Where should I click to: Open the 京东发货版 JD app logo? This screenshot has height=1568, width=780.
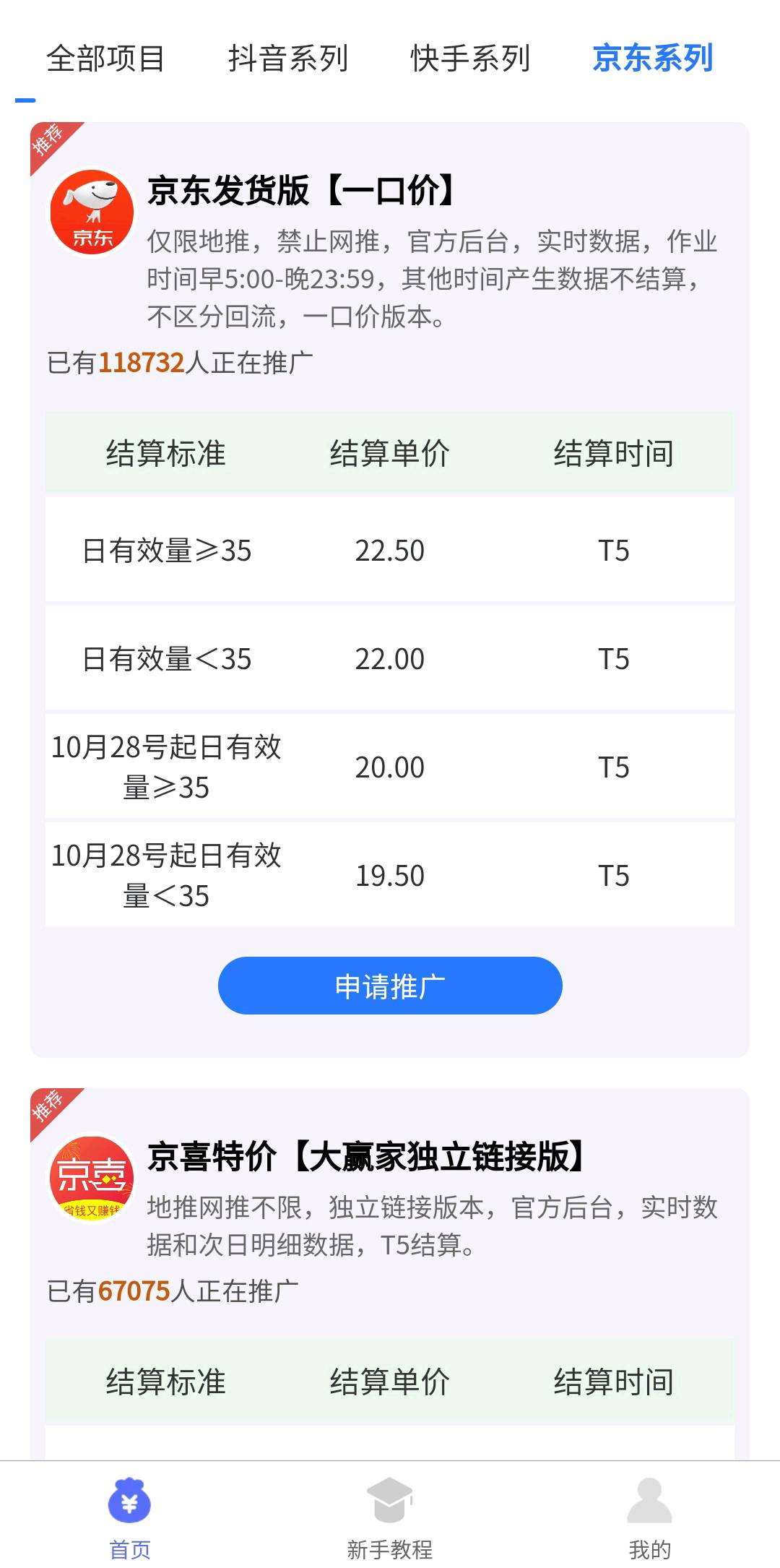click(92, 213)
